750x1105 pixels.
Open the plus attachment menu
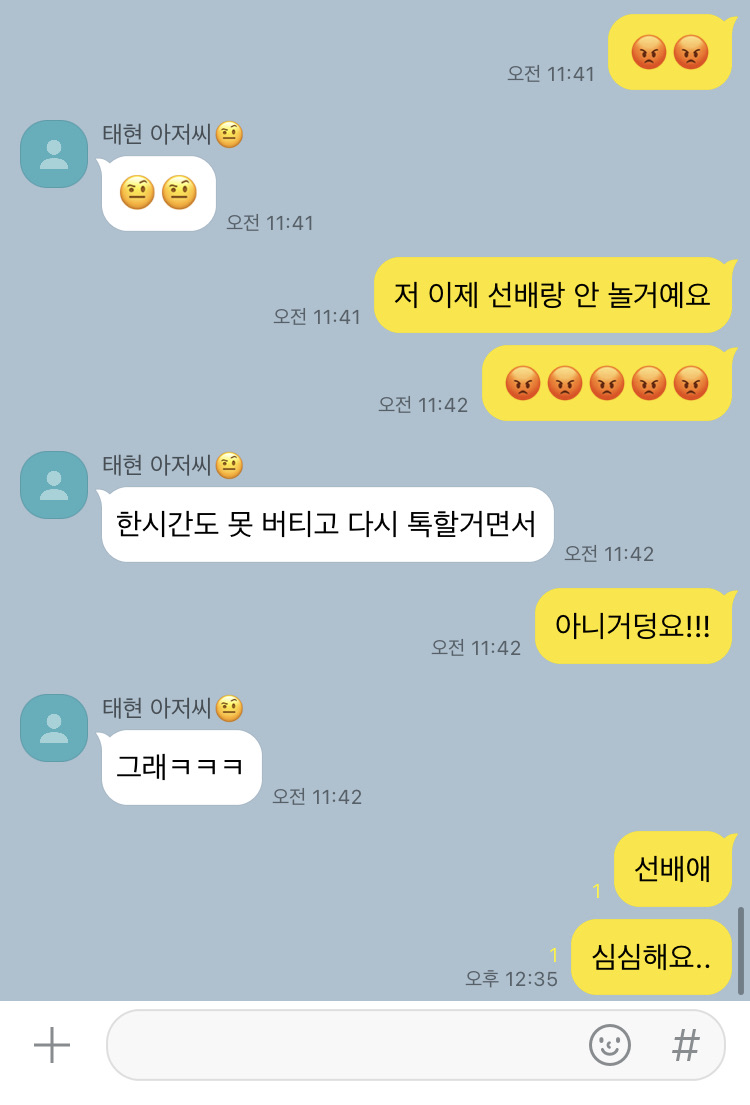(x=52, y=1046)
